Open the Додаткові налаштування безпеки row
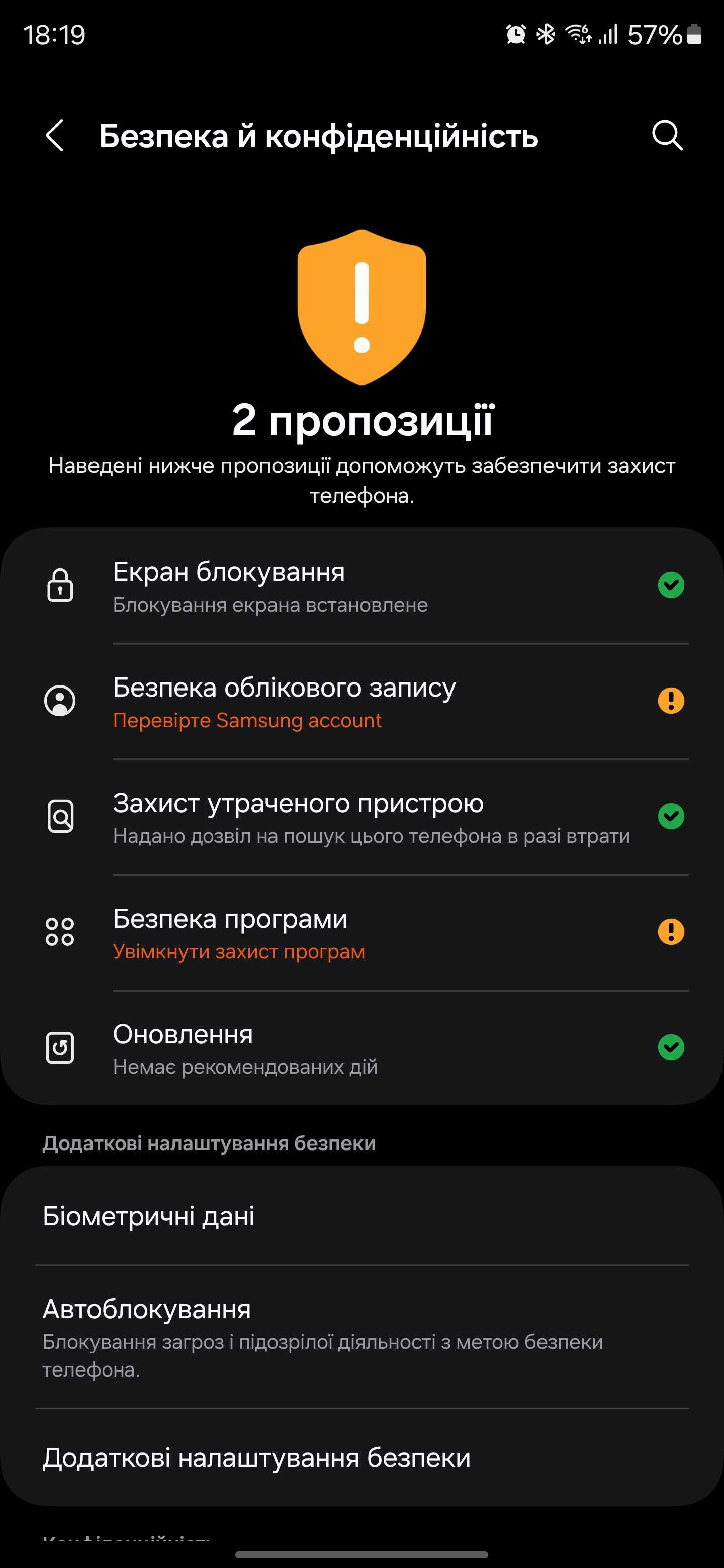The height and width of the screenshot is (1568, 724). pos(361,1458)
